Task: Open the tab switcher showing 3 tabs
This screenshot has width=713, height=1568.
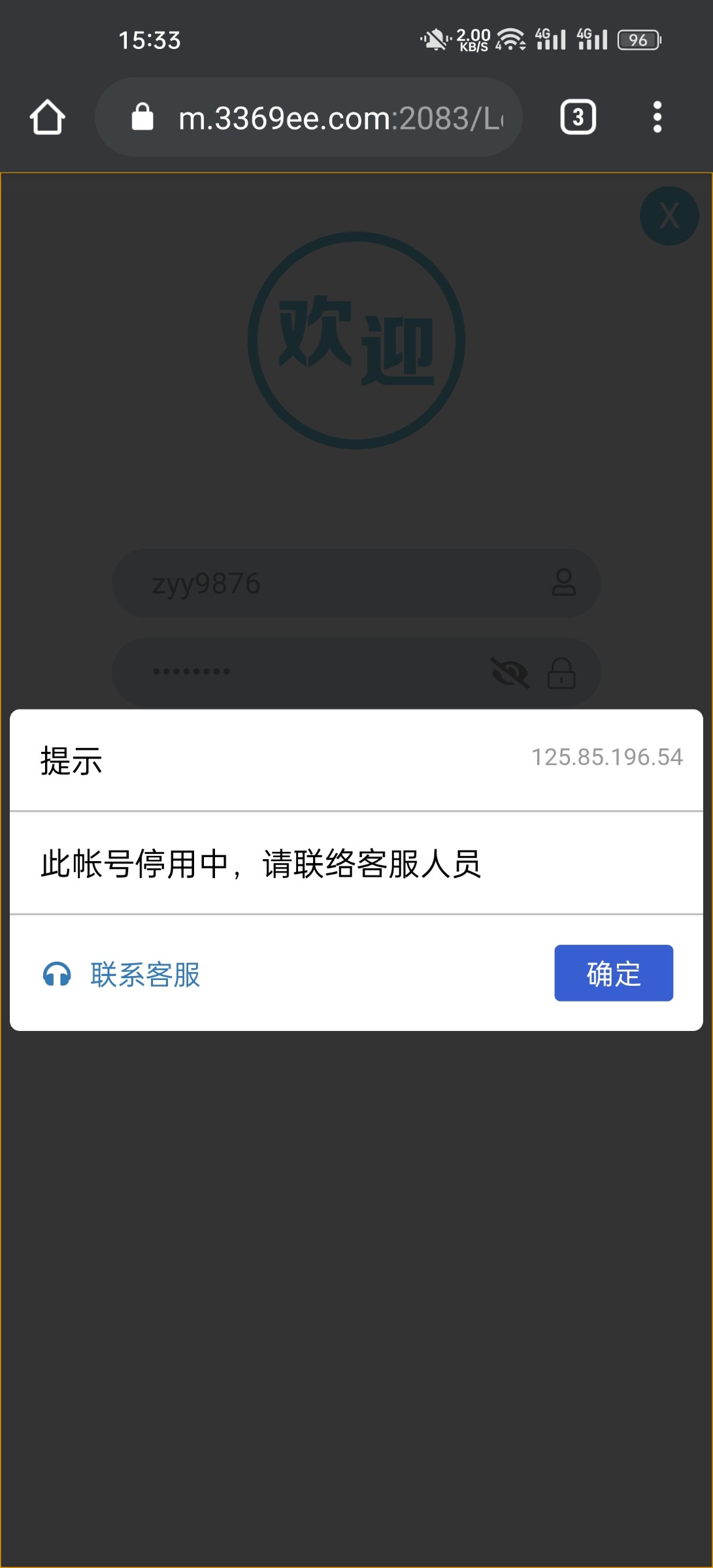Action: (578, 118)
